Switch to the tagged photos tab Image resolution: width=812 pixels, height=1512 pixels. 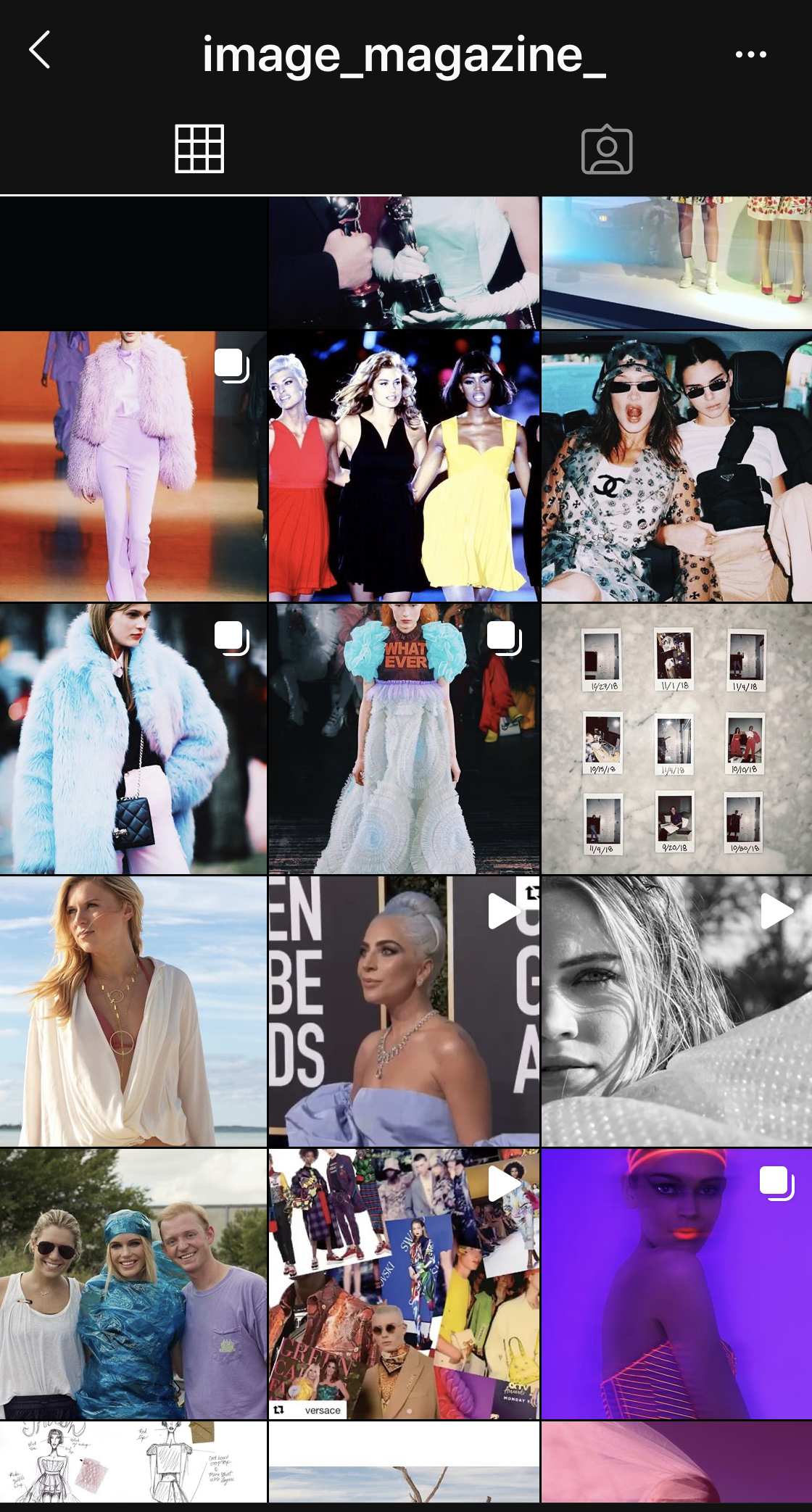[607, 151]
